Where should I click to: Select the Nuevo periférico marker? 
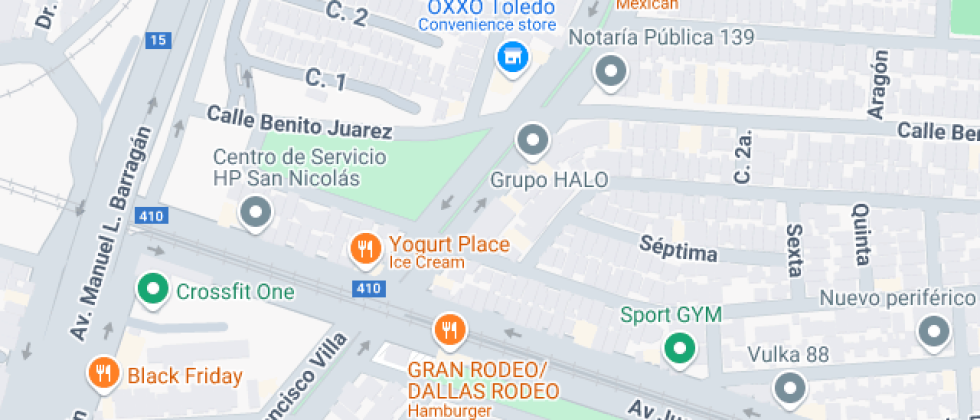(934, 331)
